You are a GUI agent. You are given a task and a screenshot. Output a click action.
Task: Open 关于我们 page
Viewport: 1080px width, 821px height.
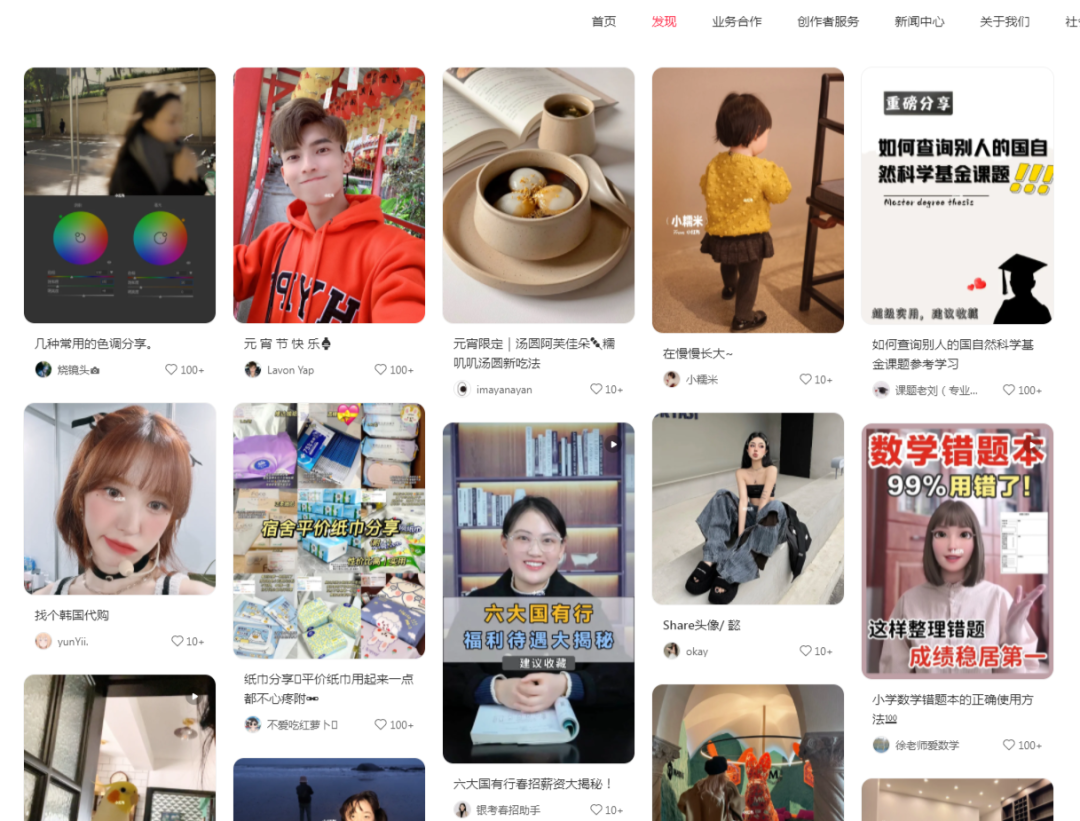click(1004, 21)
